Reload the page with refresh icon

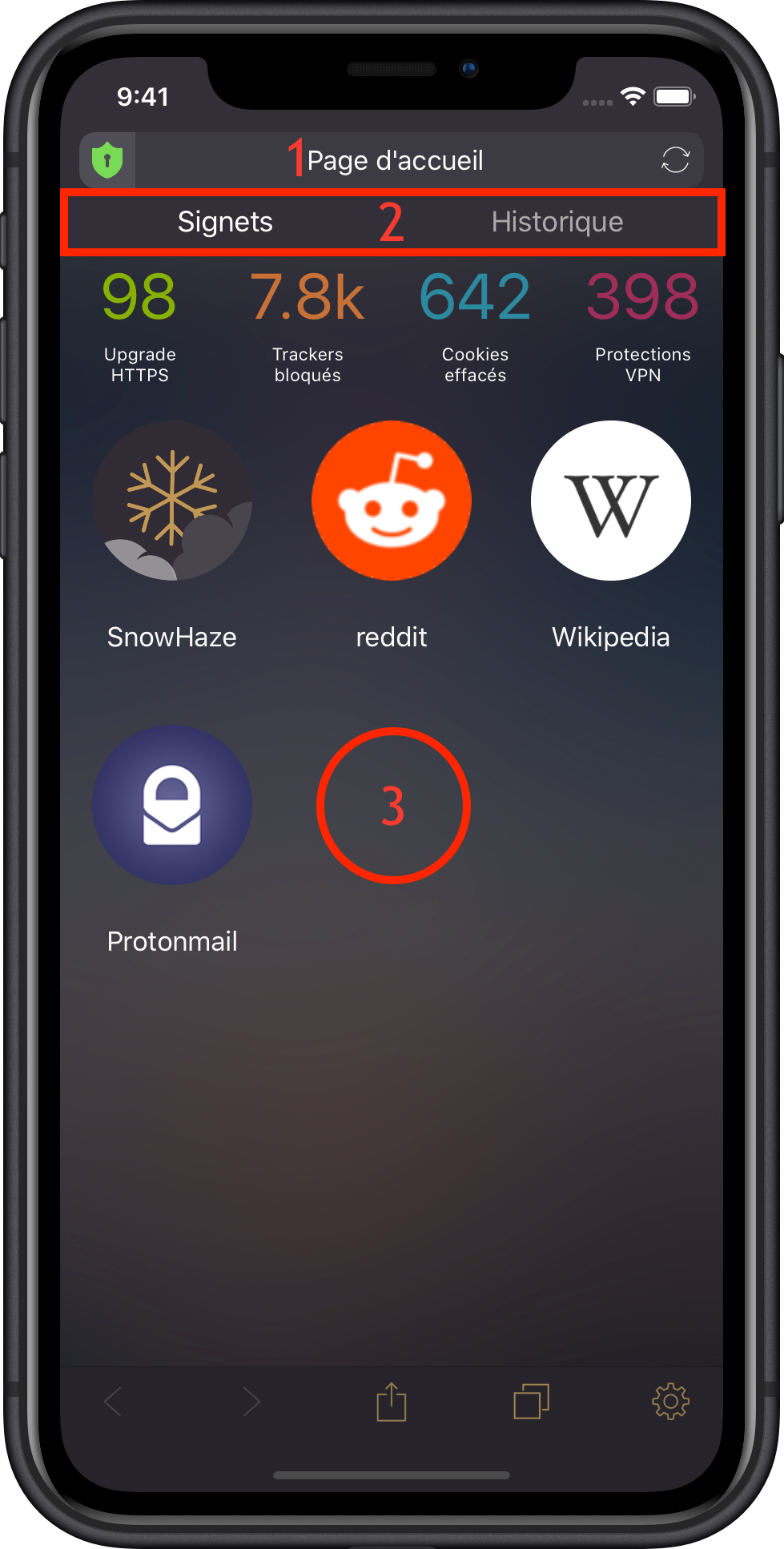pyautogui.click(x=675, y=159)
